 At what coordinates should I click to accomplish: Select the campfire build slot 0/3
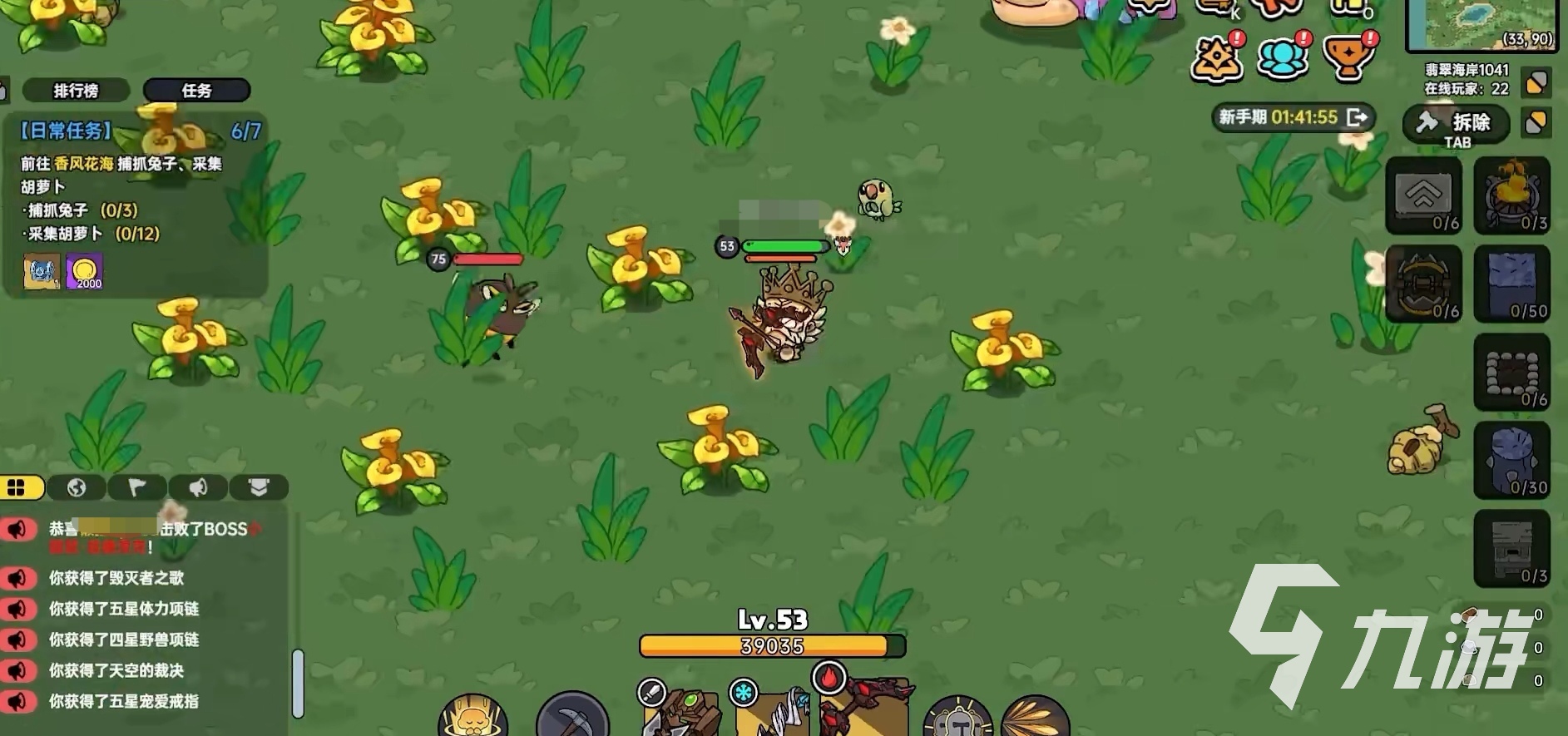[x=1511, y=195]
